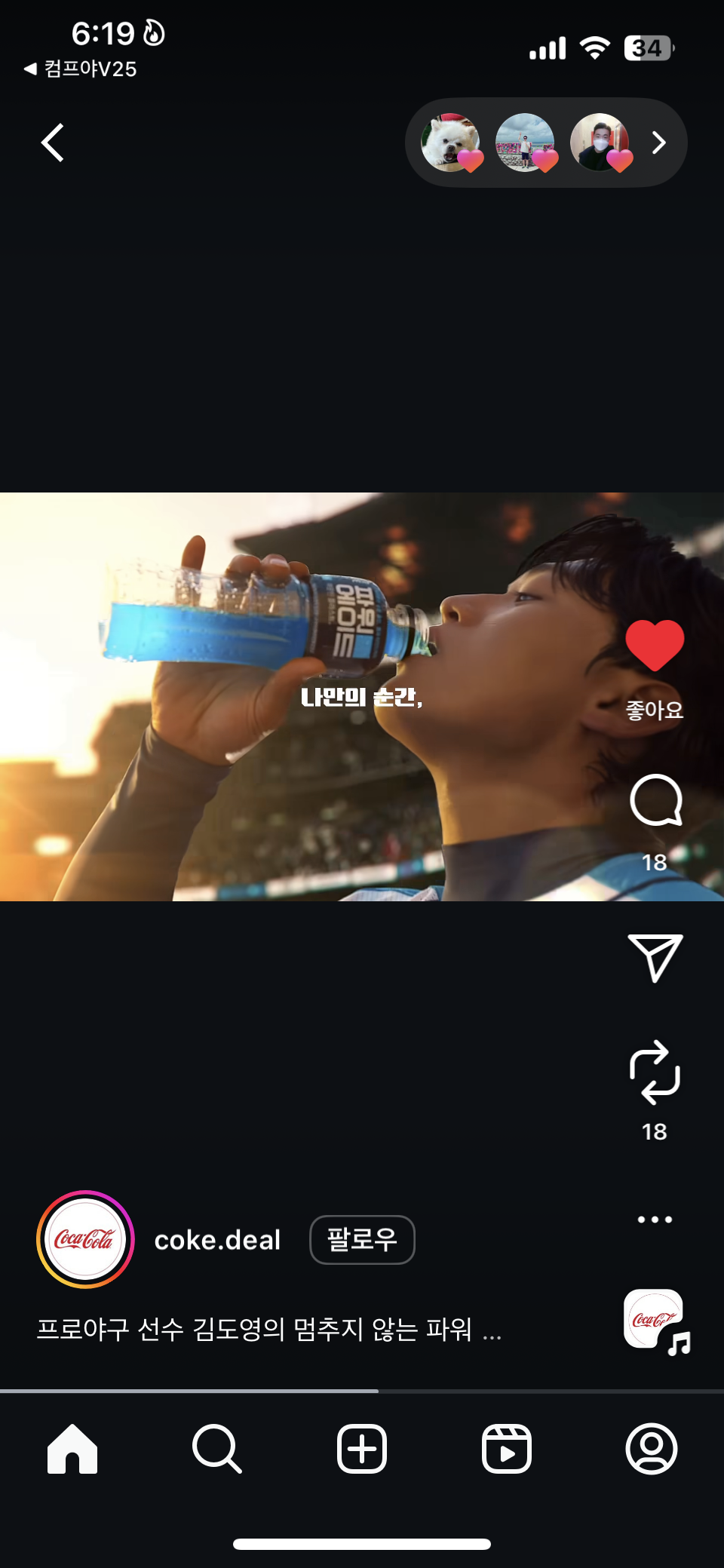Viewport: 724px width, 1568px height.
Task: View coke.deal's profile picture story
Action: point(85,1239)
